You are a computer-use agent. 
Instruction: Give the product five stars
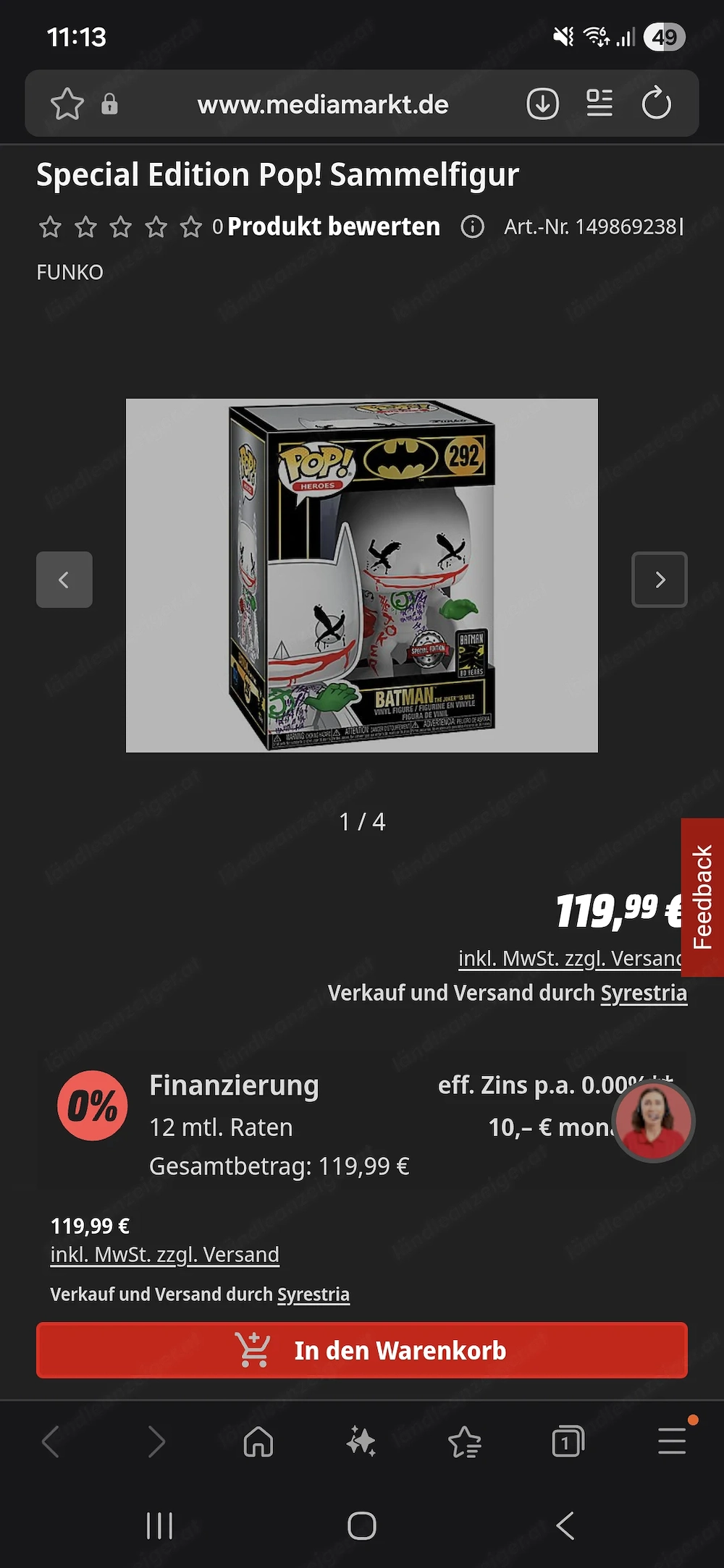click(x=190, y=226)
